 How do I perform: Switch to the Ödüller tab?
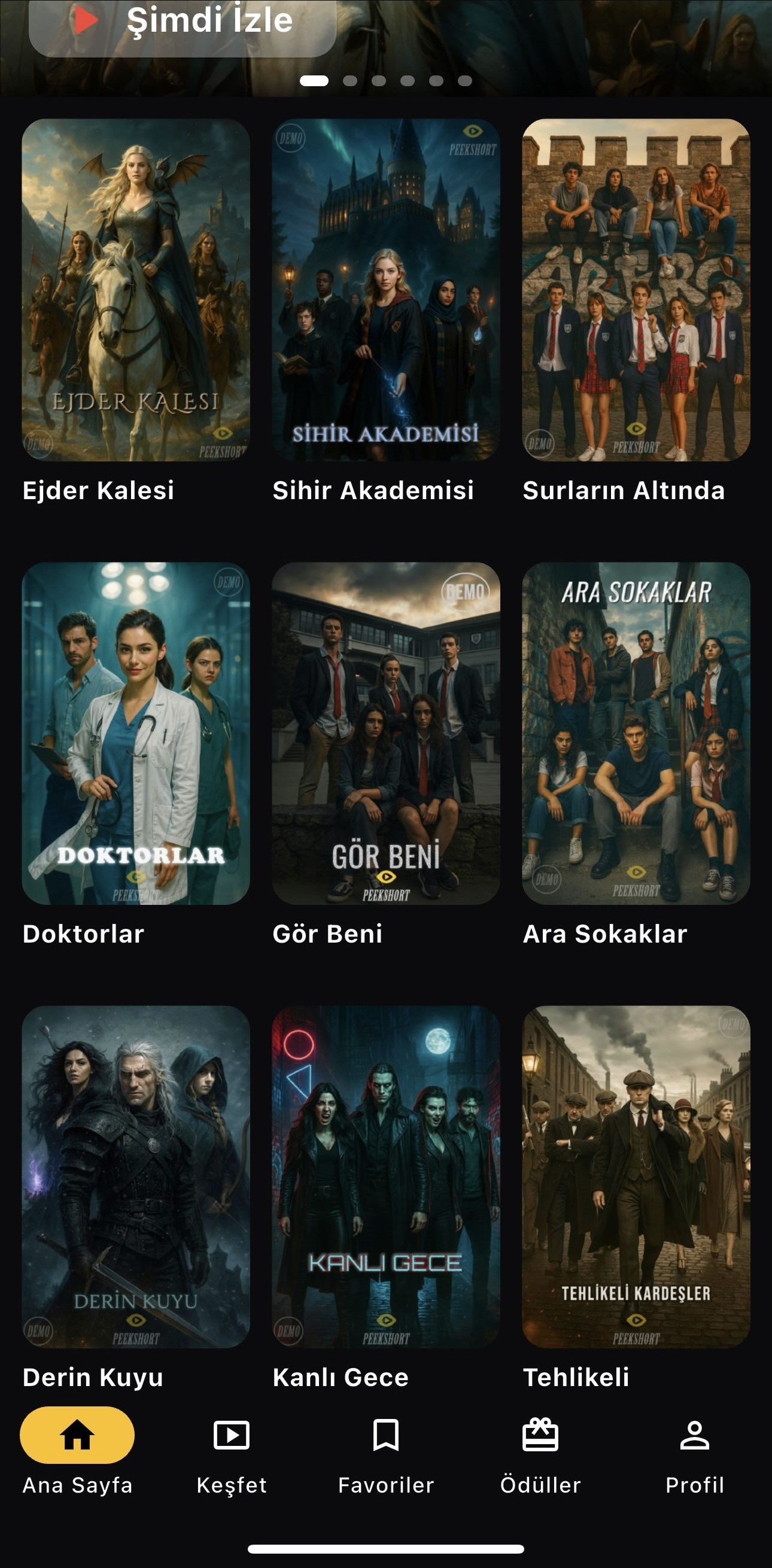click(x=541, y=1461)
